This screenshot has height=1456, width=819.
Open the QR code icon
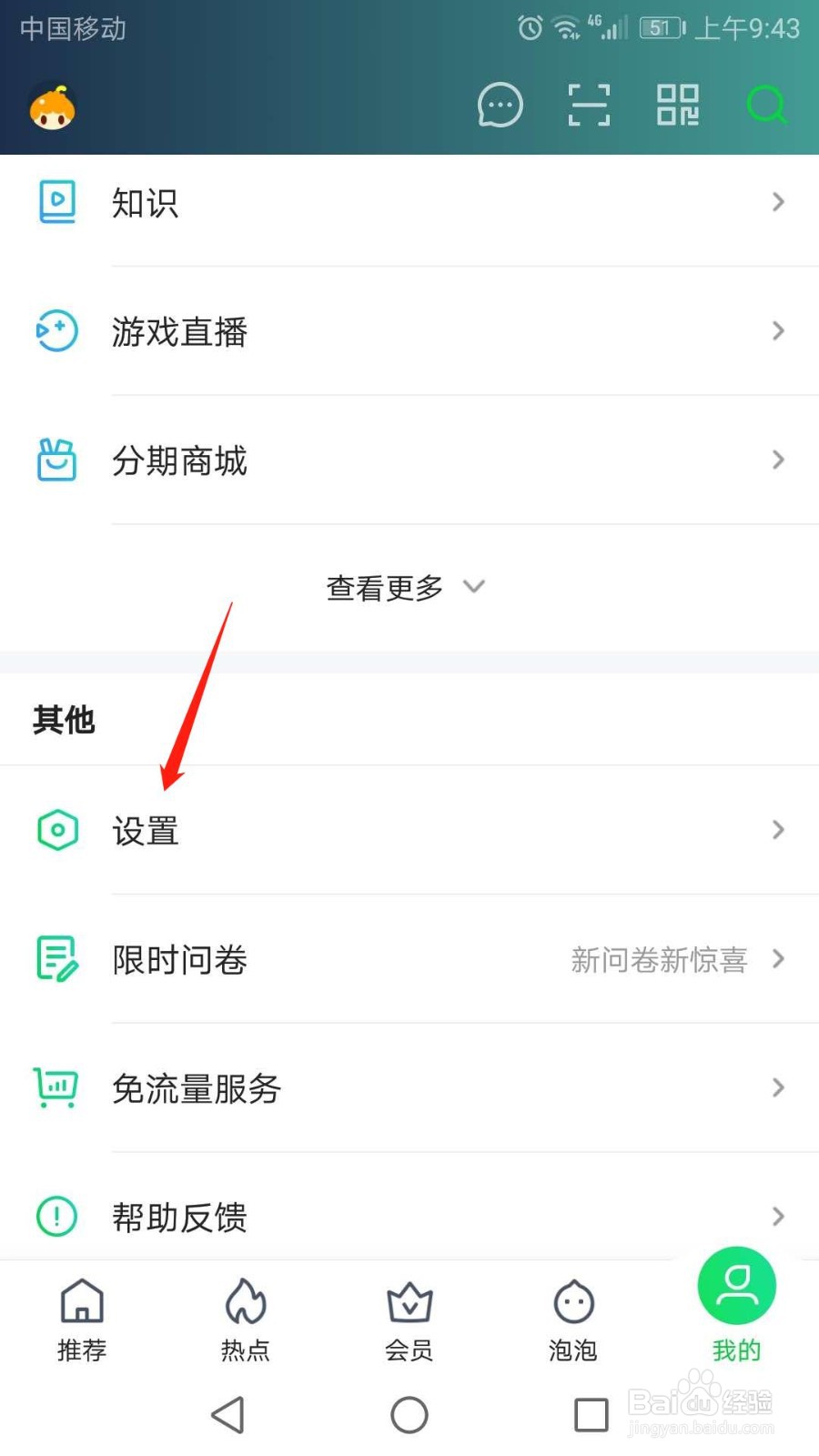click(677, 105)
